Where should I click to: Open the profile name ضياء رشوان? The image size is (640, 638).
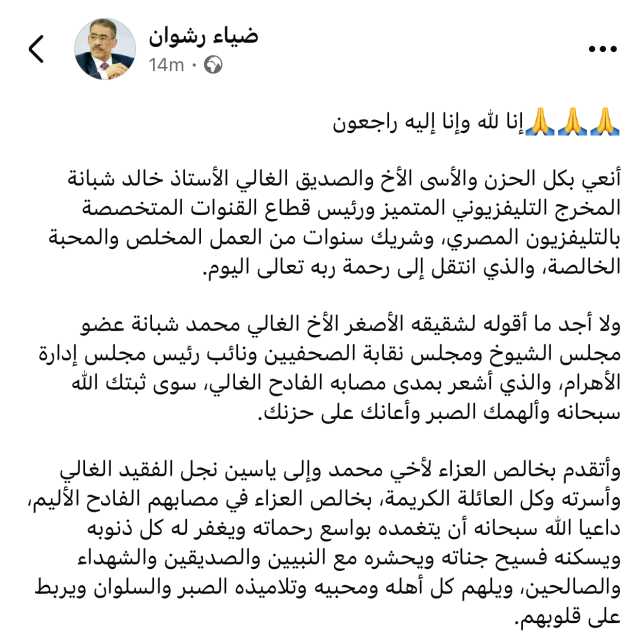tap(203, 36)
